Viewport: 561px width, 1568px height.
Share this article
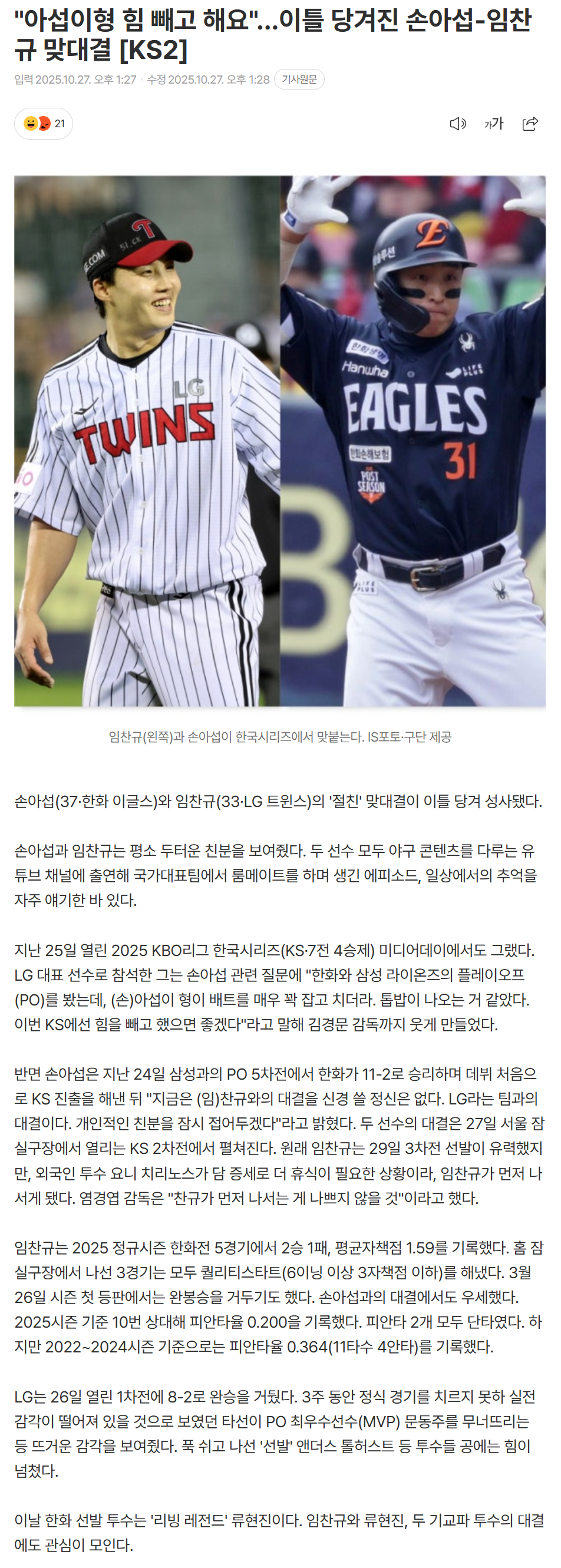click(x=530, y=124)
